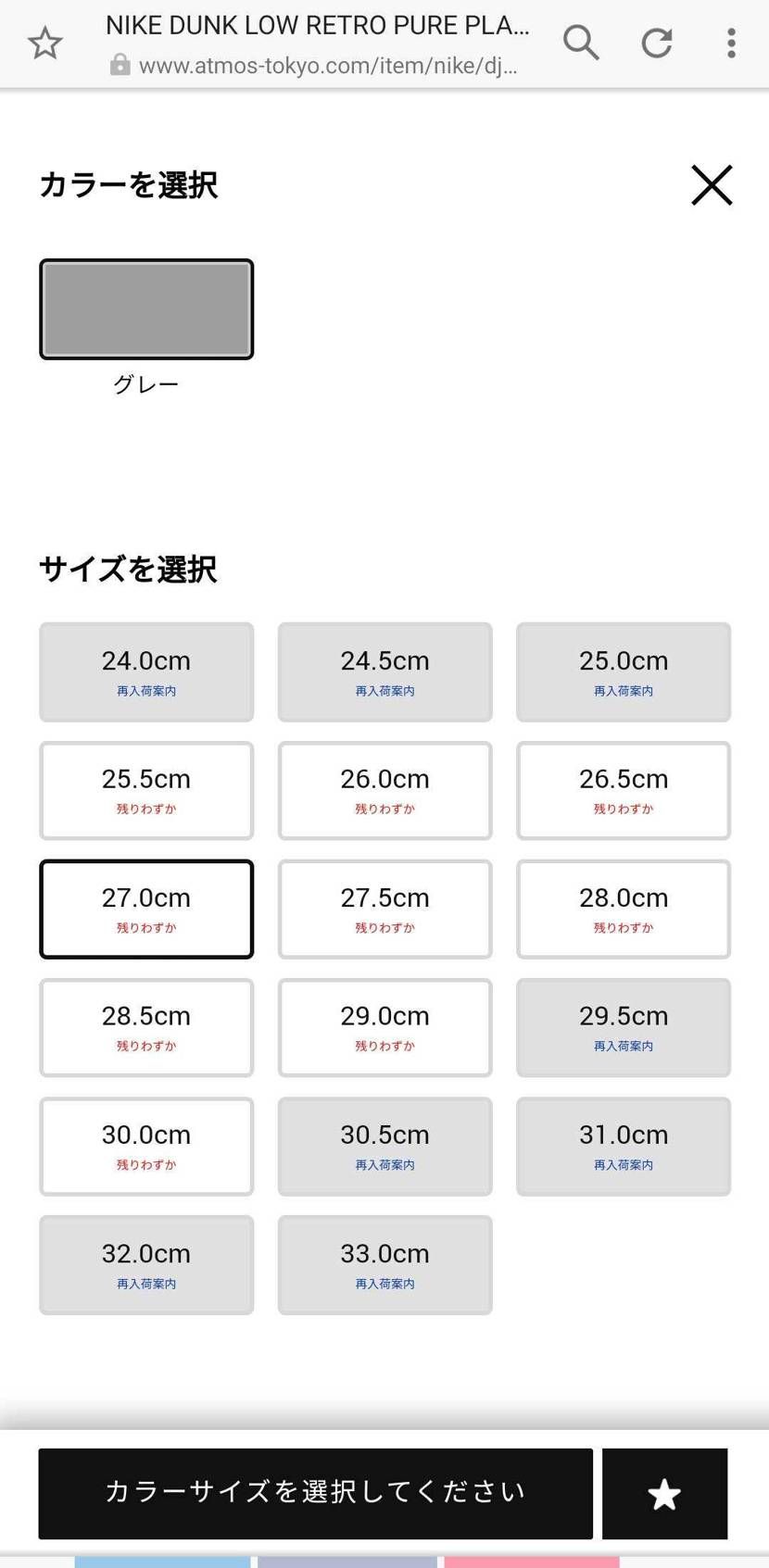Select the 31.0cm sold-out size tile
Image resolution: width=769 pixels, height=1568 pixels.
tap(623, 1146)
